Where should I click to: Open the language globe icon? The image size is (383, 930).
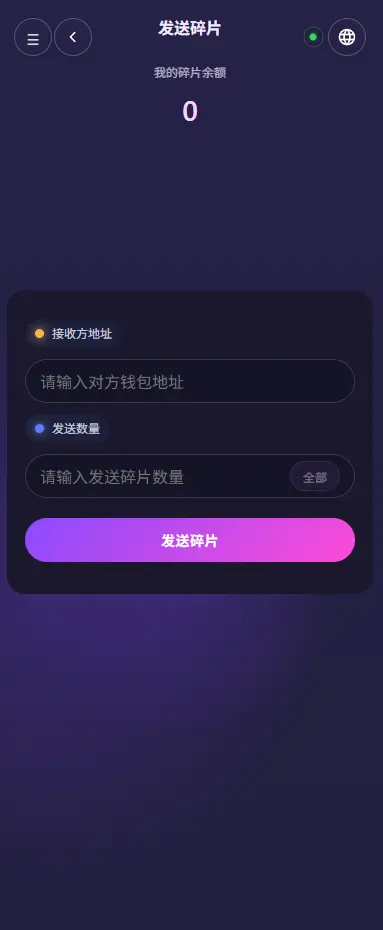(x=347, y=37)
